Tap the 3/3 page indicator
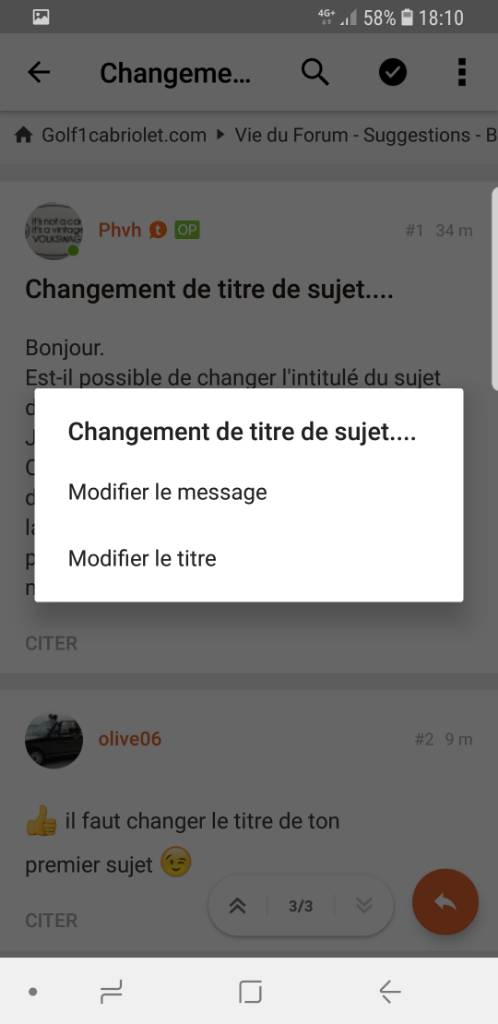This screenshot has width=498, height=1024. point(300,906)
